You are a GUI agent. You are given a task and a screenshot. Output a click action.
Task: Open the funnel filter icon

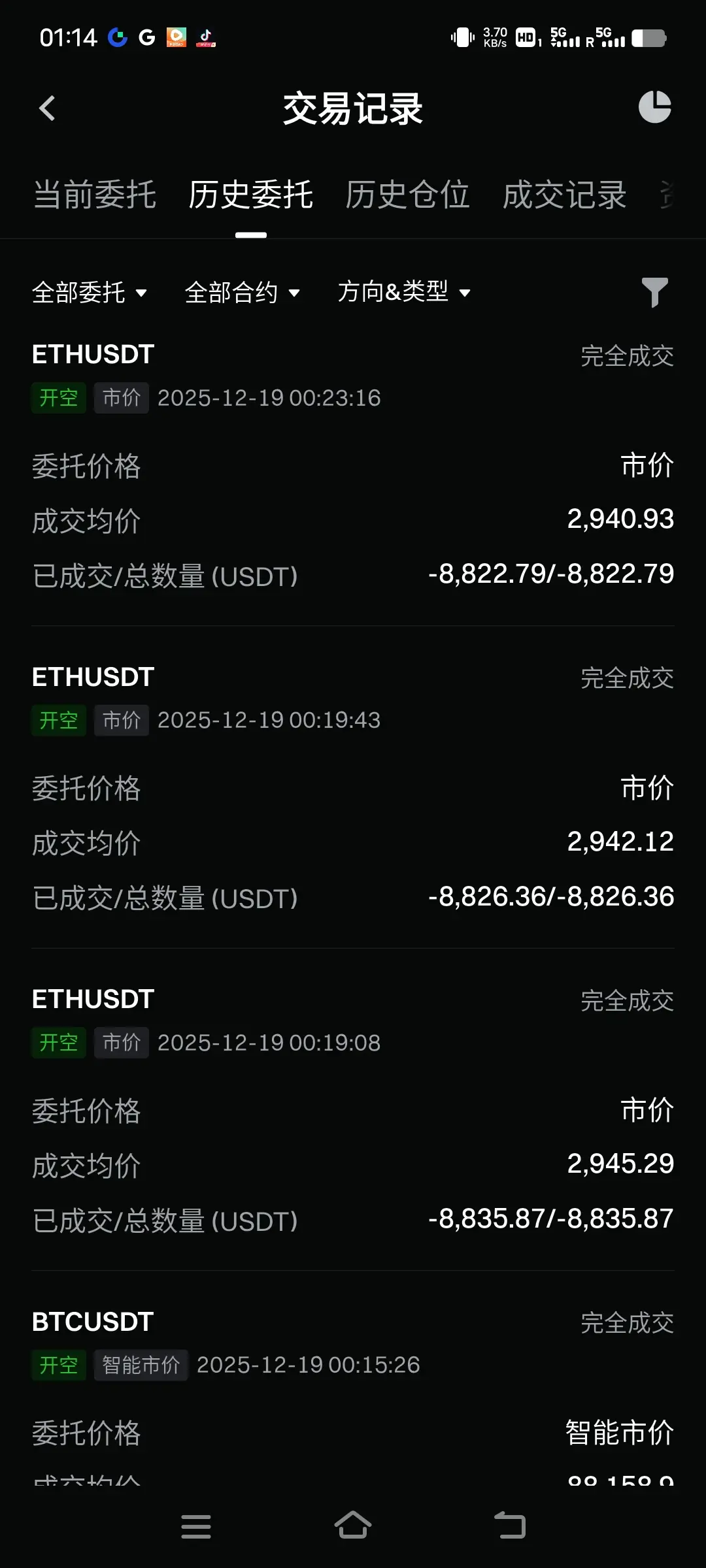point(654,292)
